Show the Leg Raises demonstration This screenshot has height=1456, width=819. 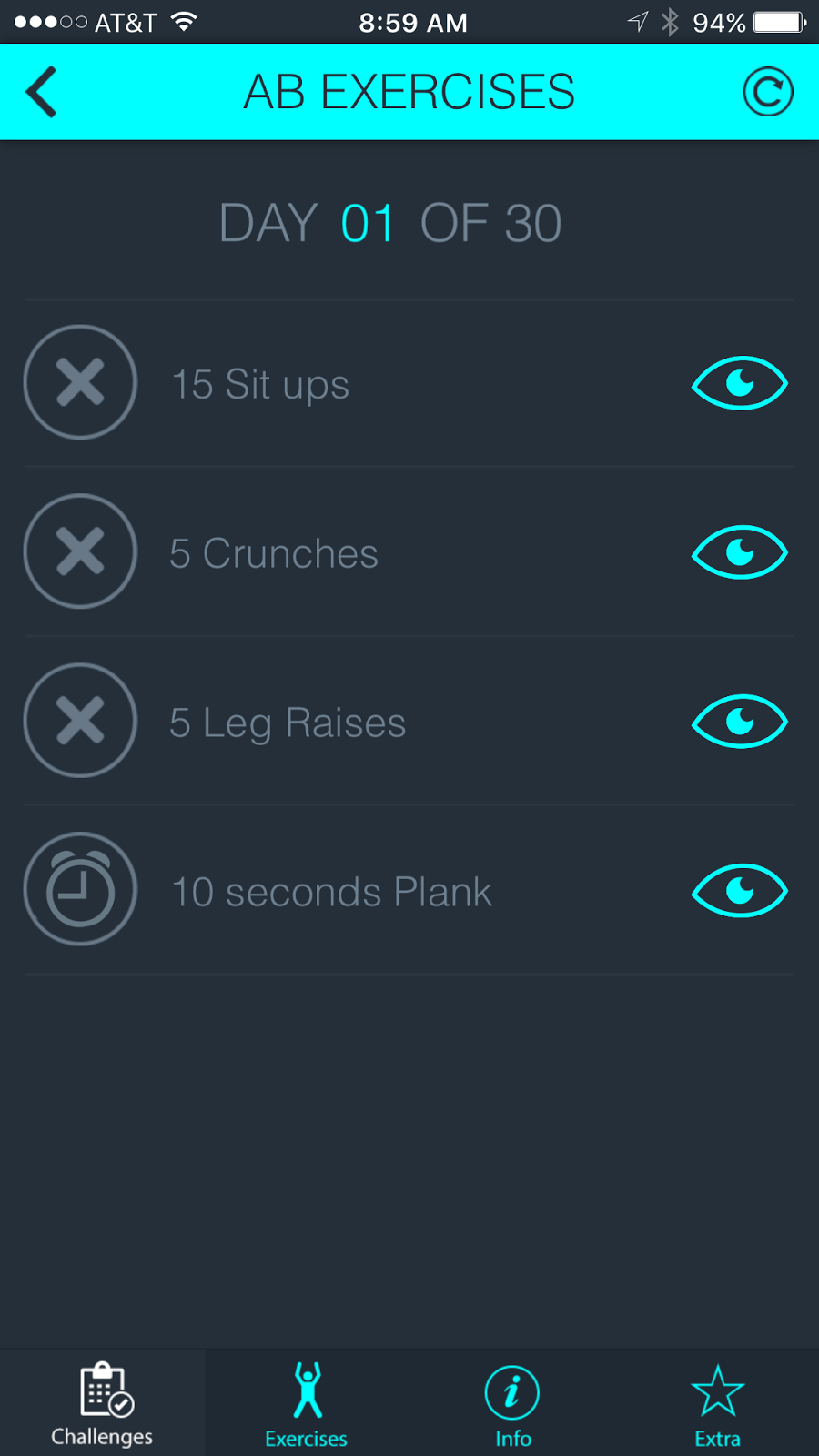point(739,722)
